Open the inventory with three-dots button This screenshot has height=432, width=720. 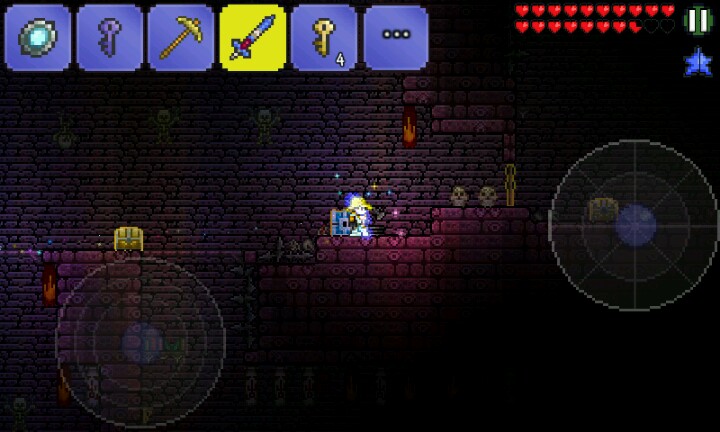pos(396,37)
